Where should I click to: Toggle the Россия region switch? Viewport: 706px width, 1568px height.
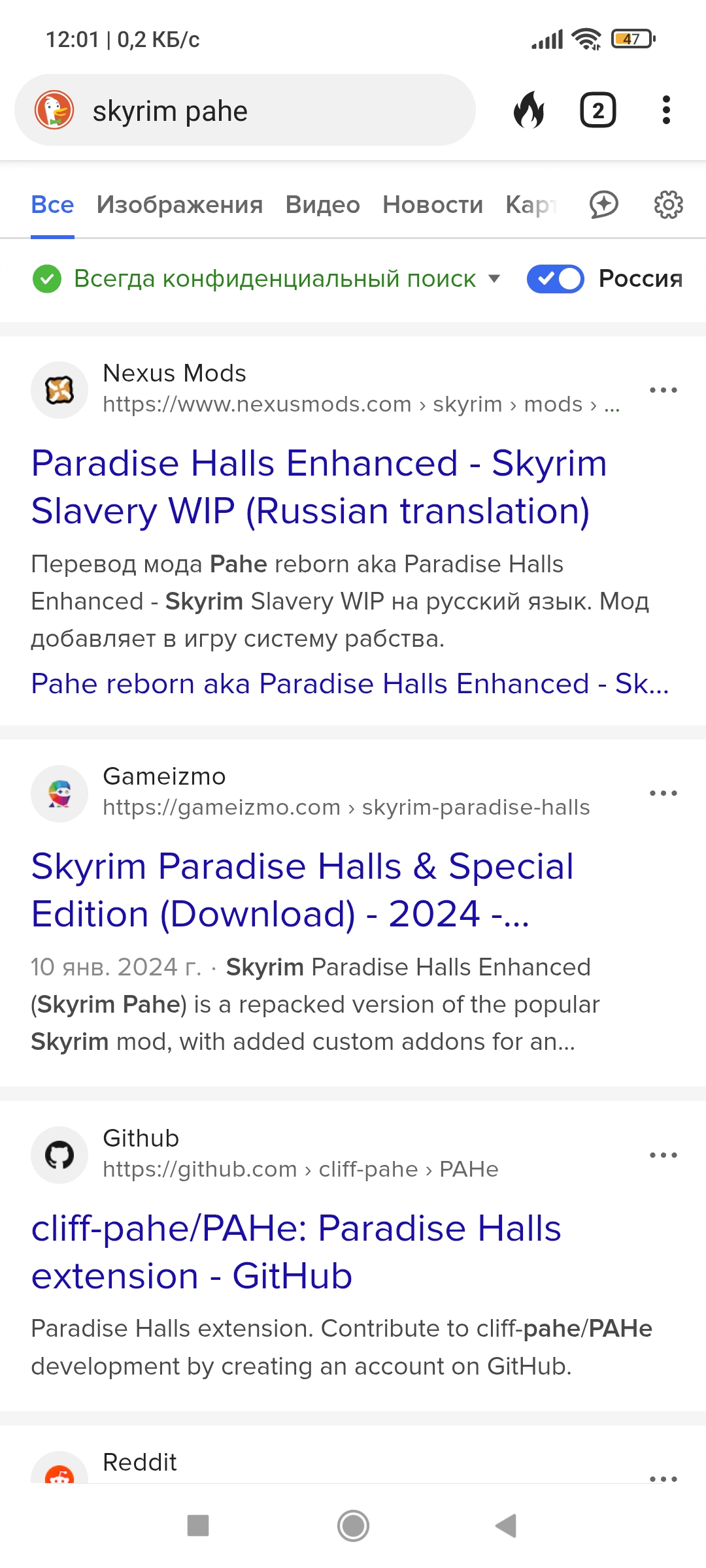(555, 279)
